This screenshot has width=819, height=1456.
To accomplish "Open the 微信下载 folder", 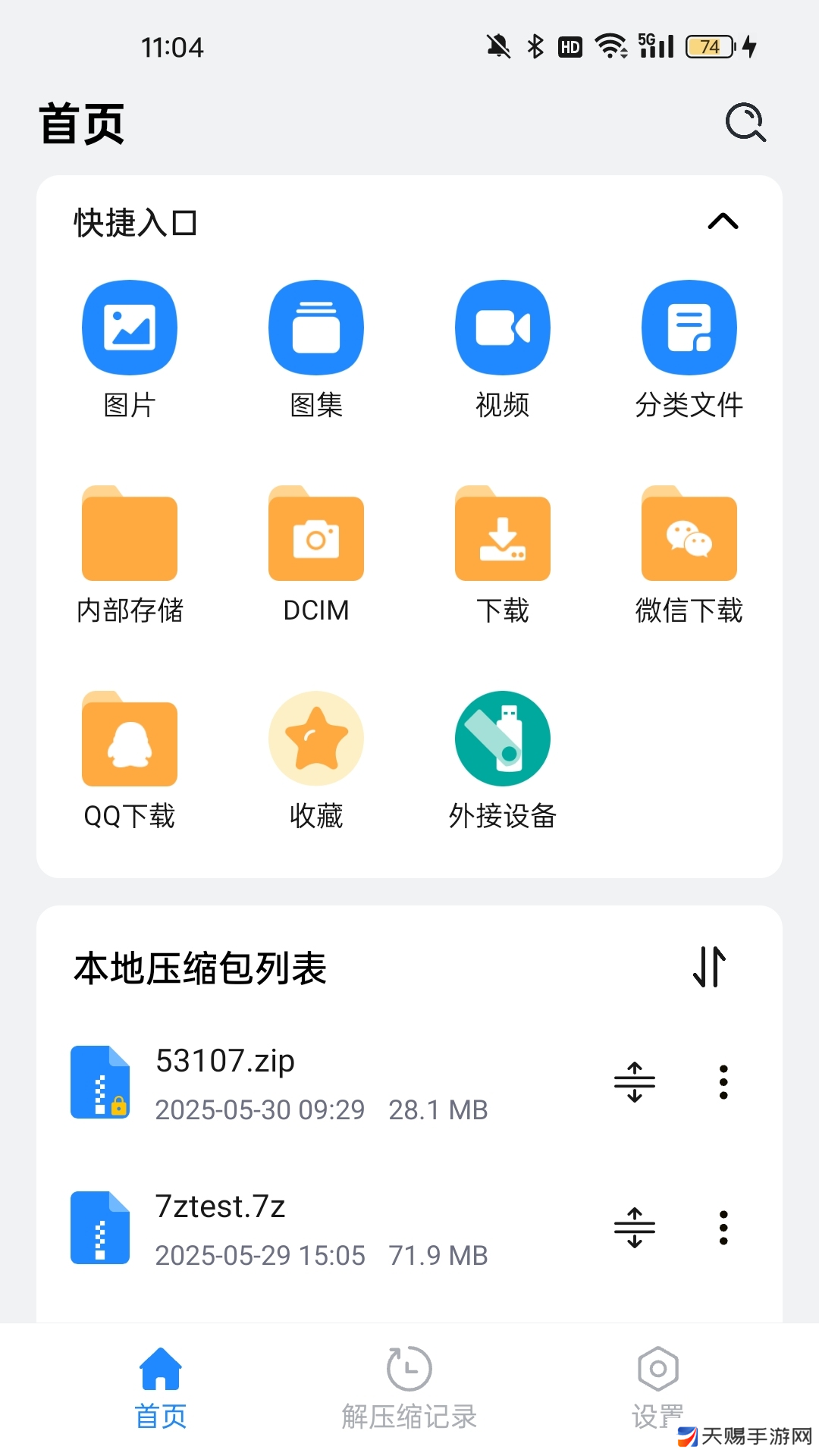I will pos(689,555).
